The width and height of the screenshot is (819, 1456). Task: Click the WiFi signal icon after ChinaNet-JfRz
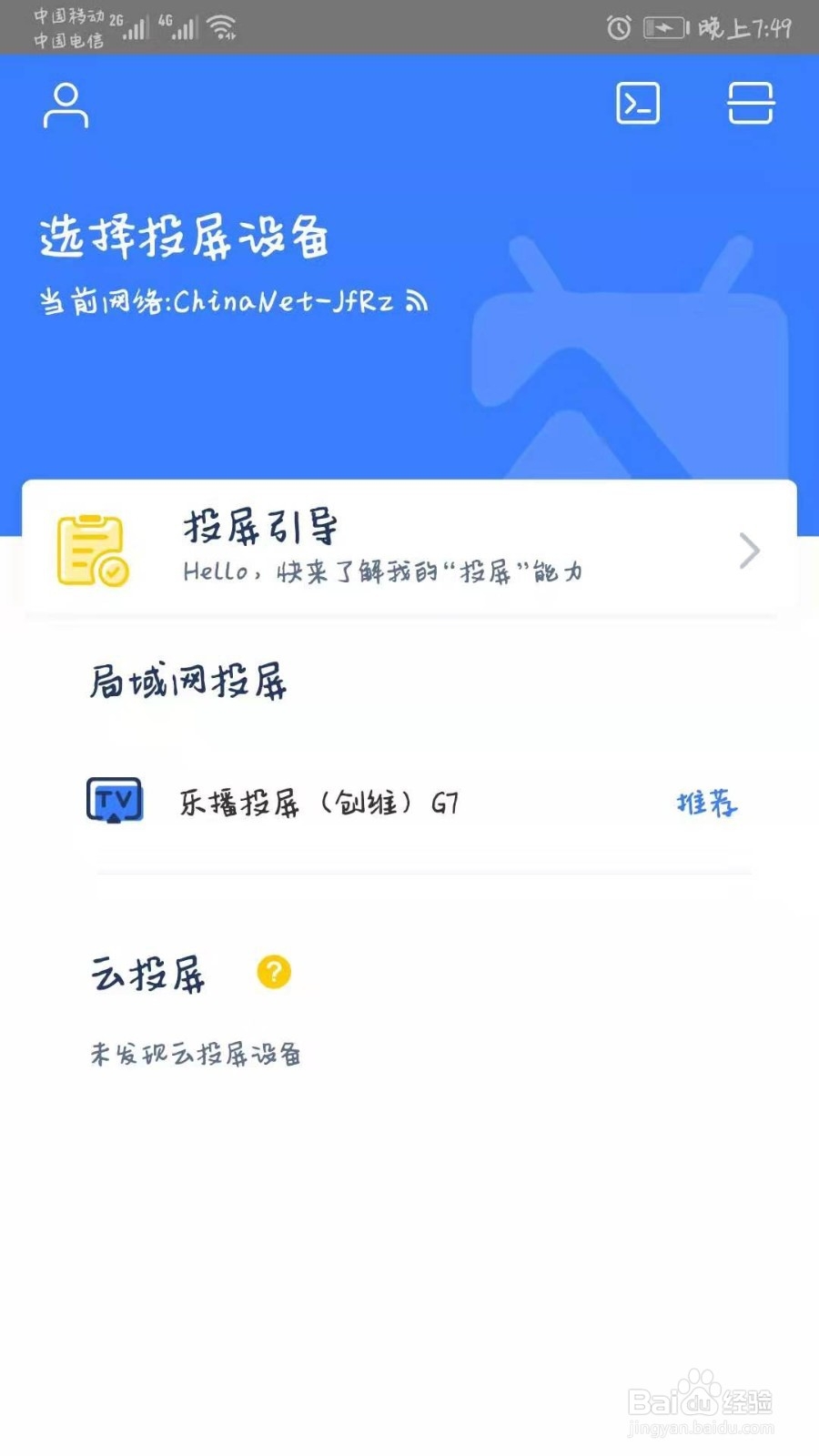pyautogui.click(x=417, y=300)
